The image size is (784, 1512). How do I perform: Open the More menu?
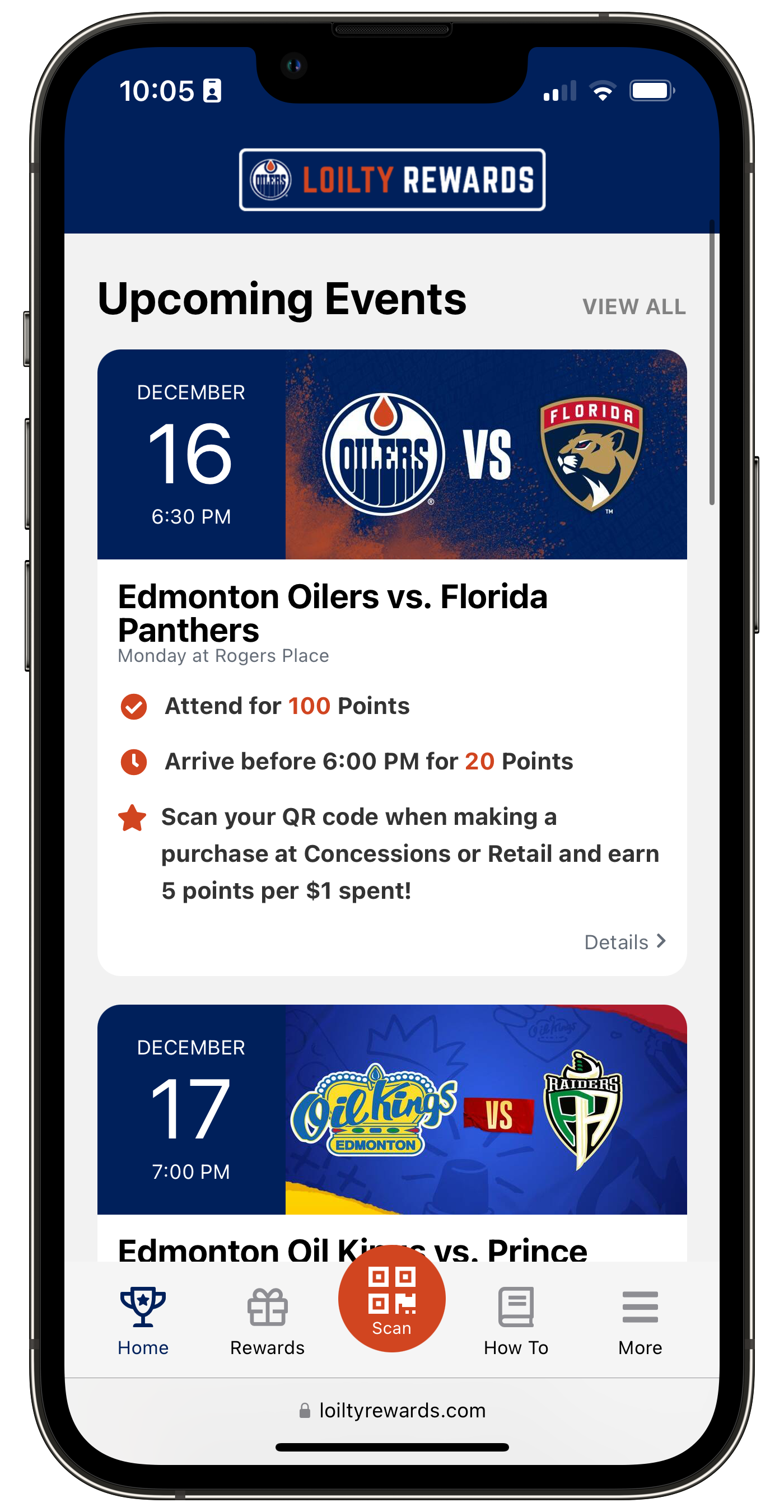pos(640,1320)
